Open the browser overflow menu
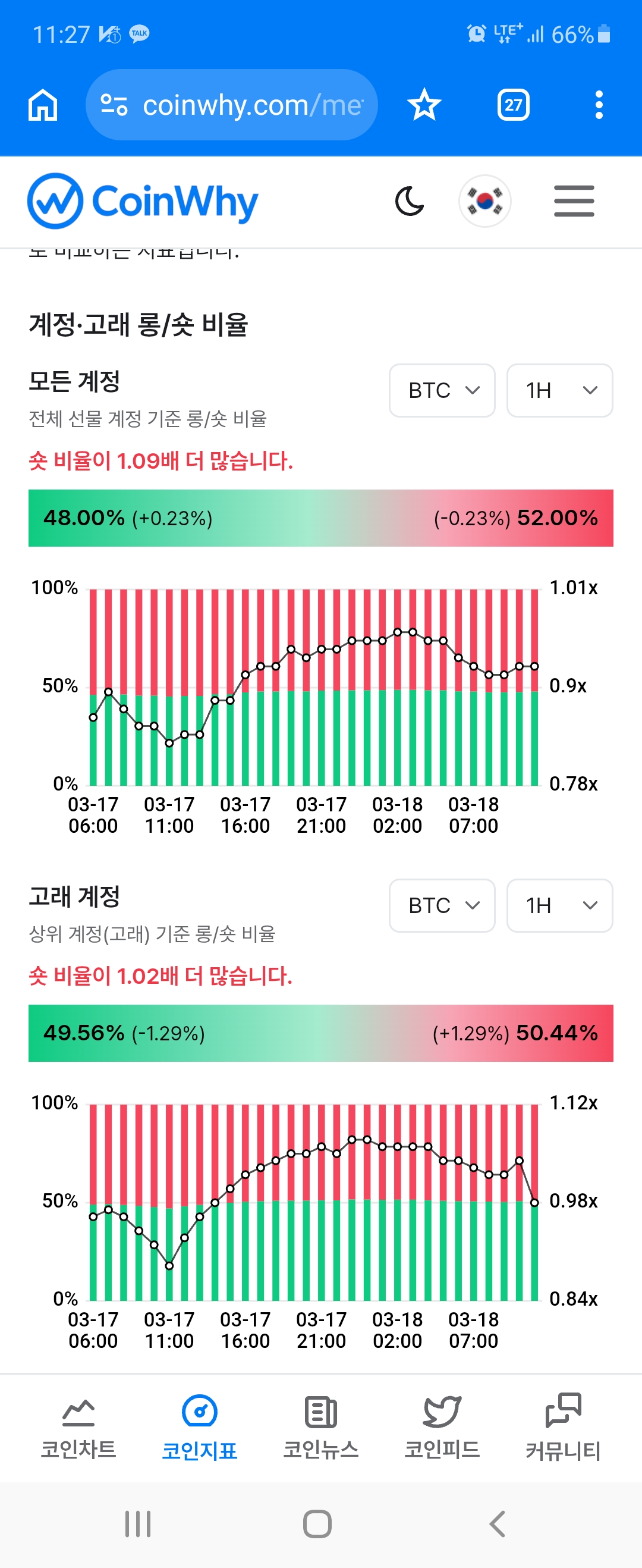Screen dimensions: 642x1568 coord(599,105)
